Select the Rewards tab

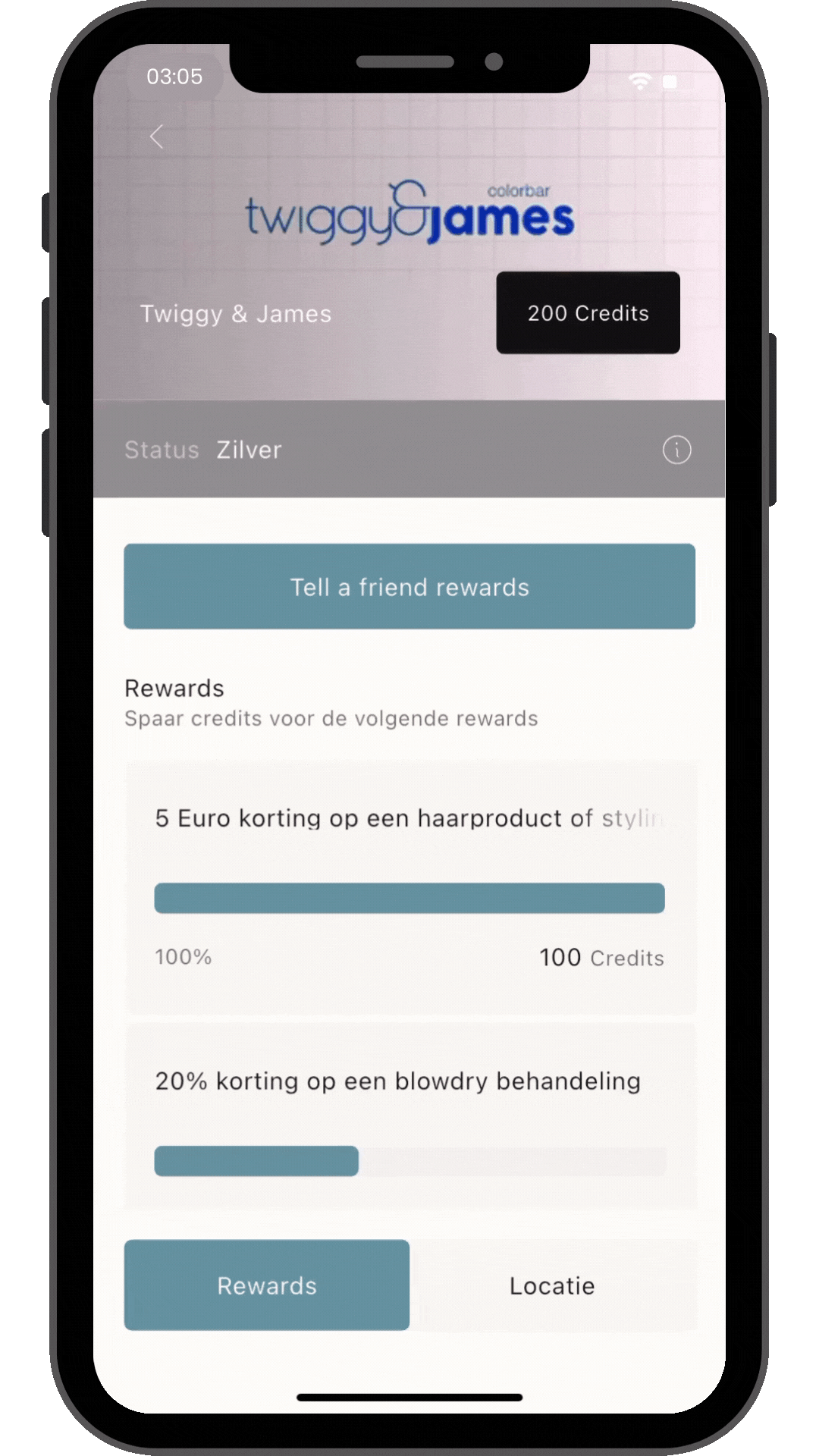(267, 1285)
